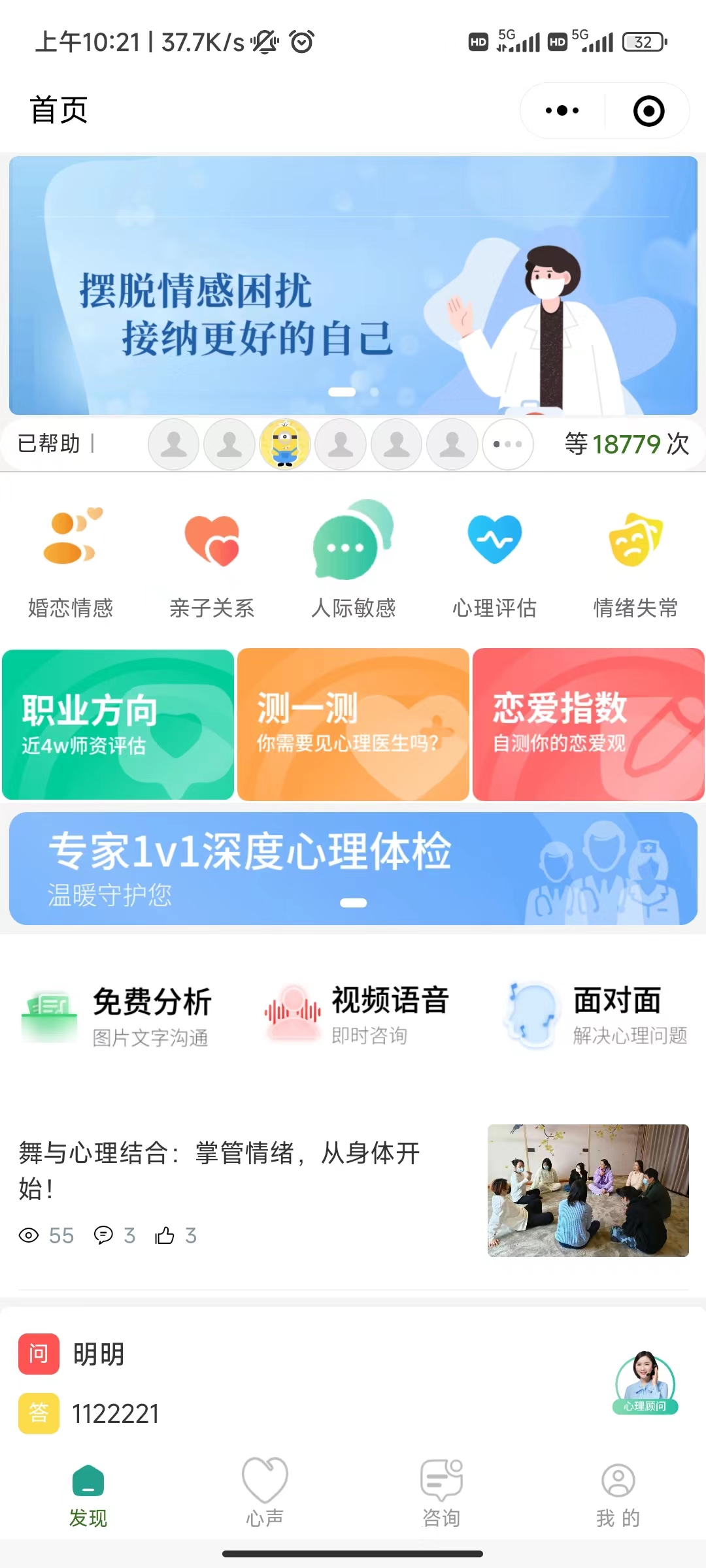Choose 视频语音 instant consultation
The height and width of the screenshot is (1568, 706).
[x=356, y=1017]
